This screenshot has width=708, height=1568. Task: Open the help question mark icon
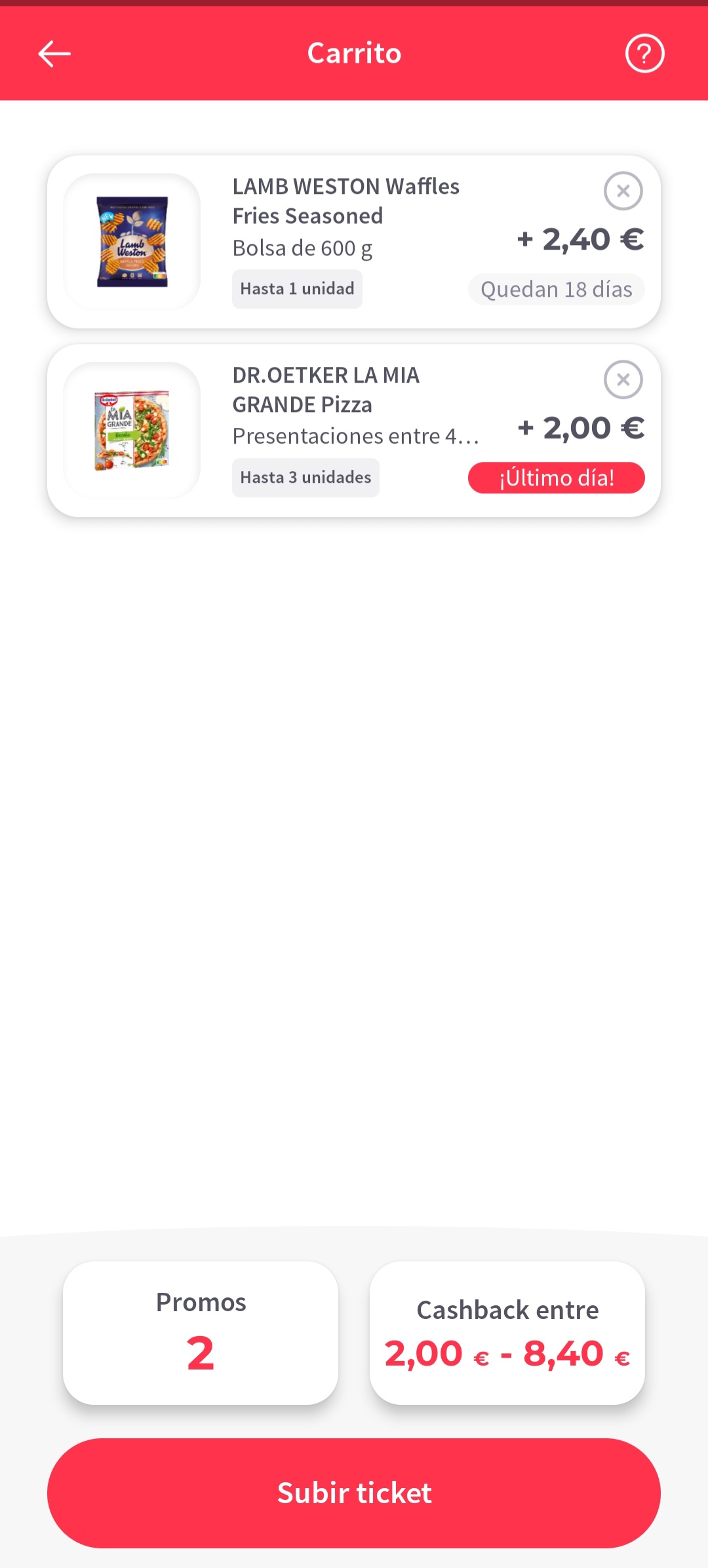(644, 54)
